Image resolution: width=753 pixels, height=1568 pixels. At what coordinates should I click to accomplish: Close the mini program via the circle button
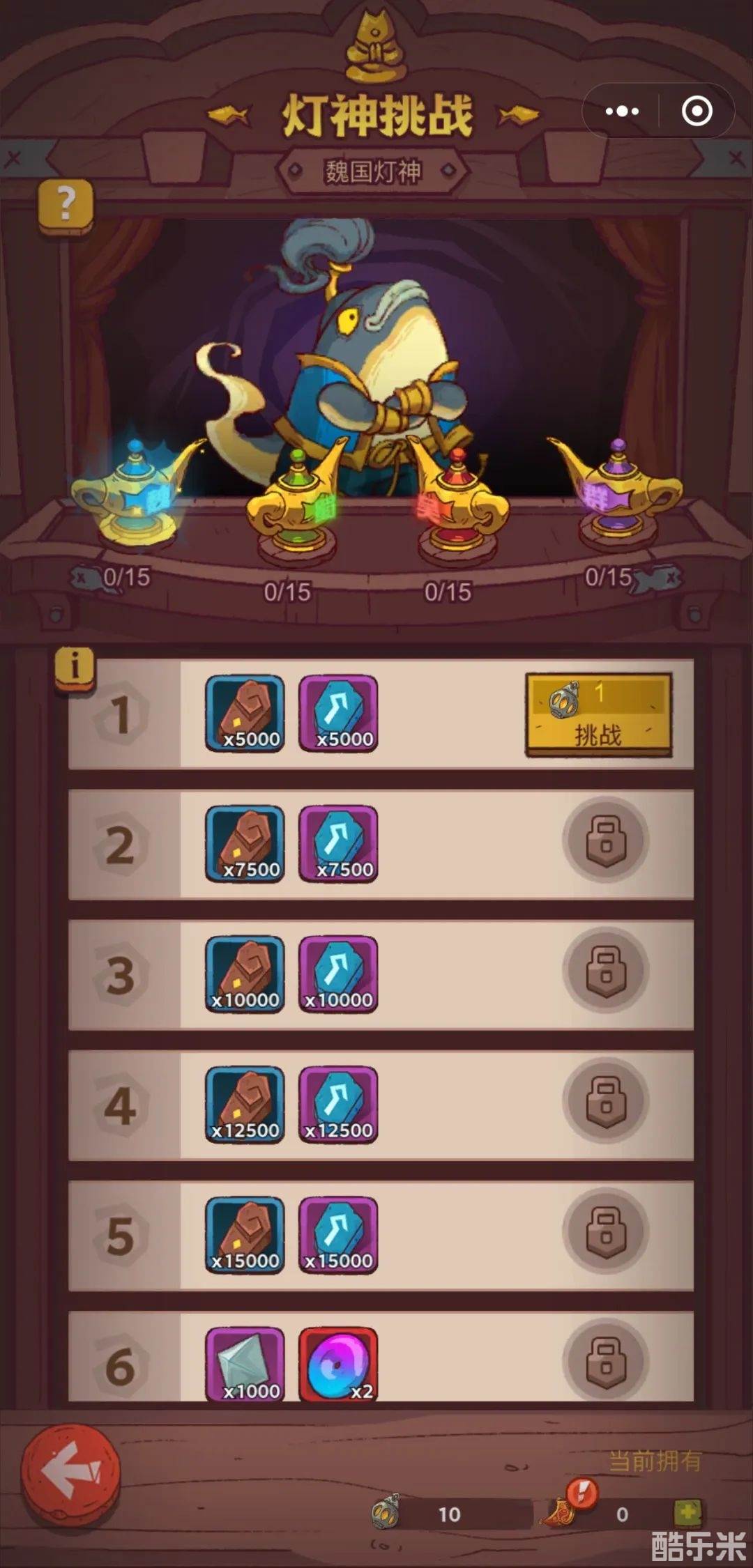(x=697, y=111)
